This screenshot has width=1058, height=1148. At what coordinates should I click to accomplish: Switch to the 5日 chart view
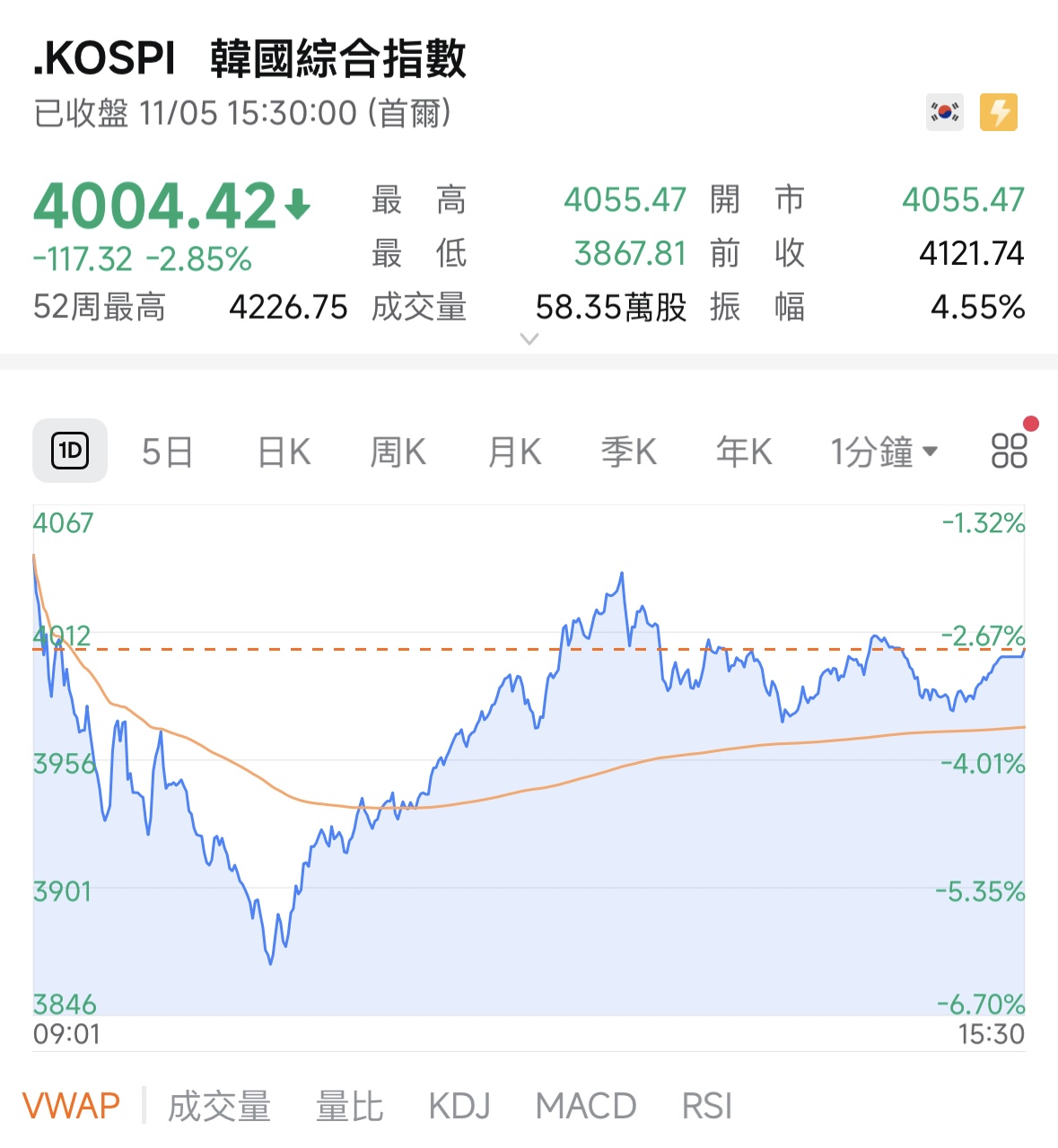click(x=168, y=451)
